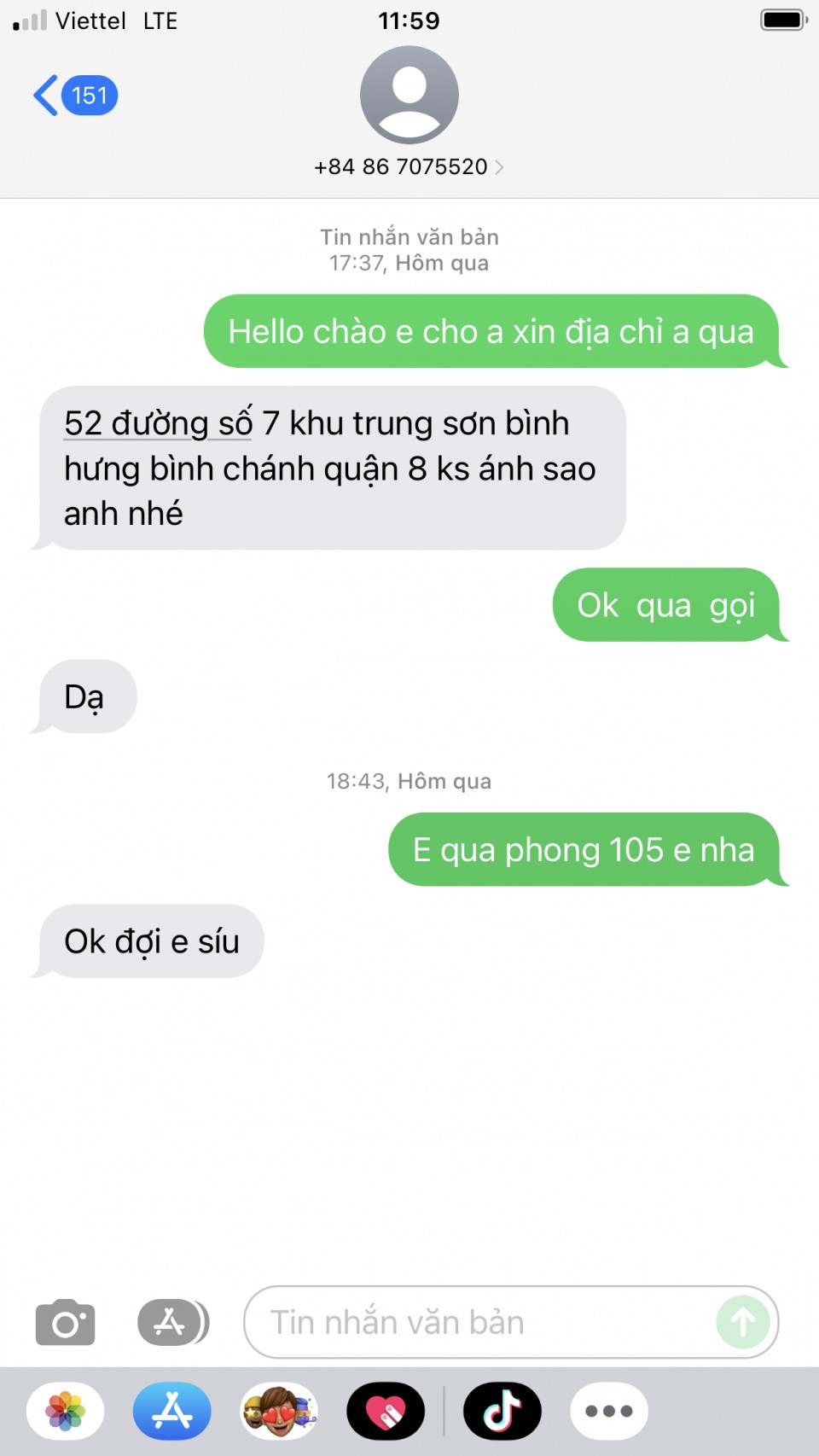Go back to the messages list
The width and height of the screenshot is (819, 1456).
tap(73, 95)
